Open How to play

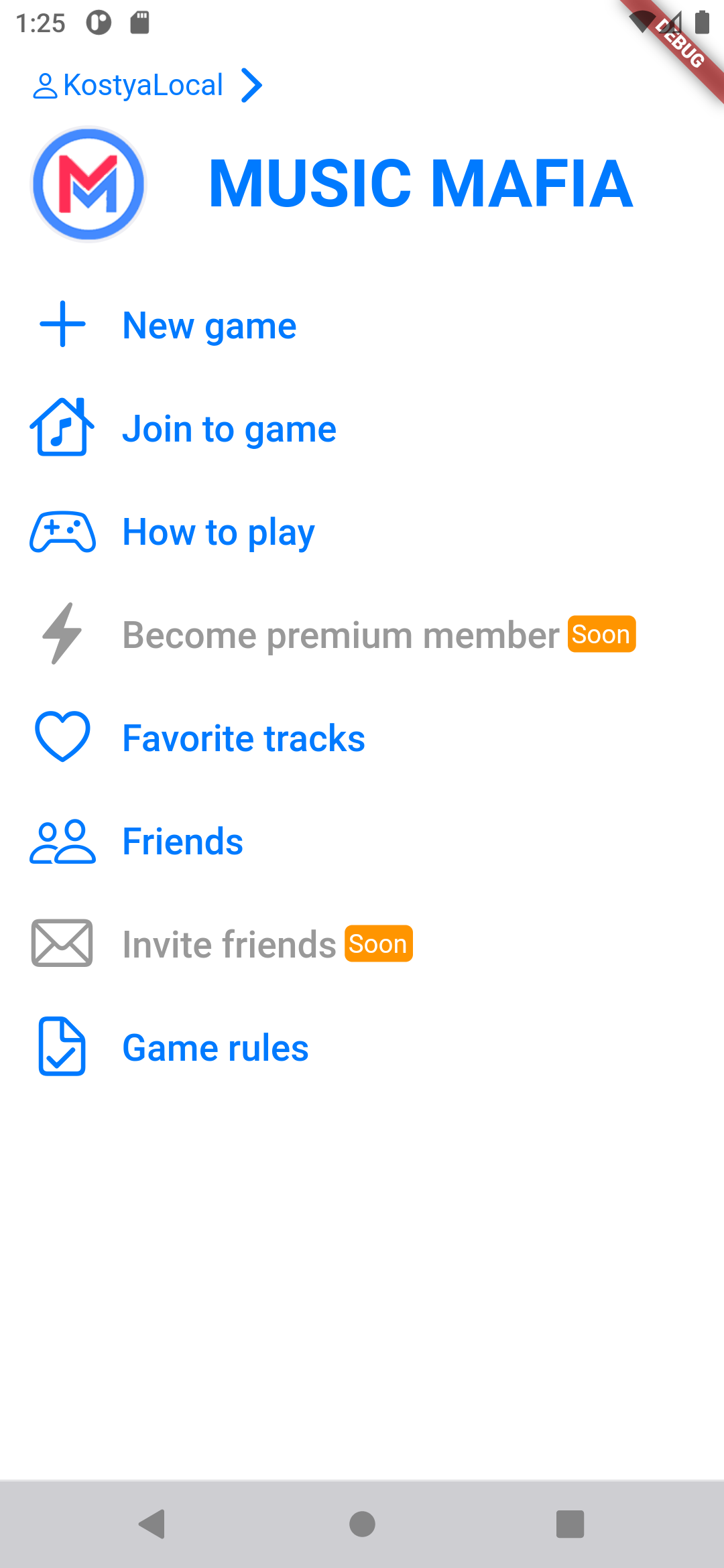[x=362, y=532]
